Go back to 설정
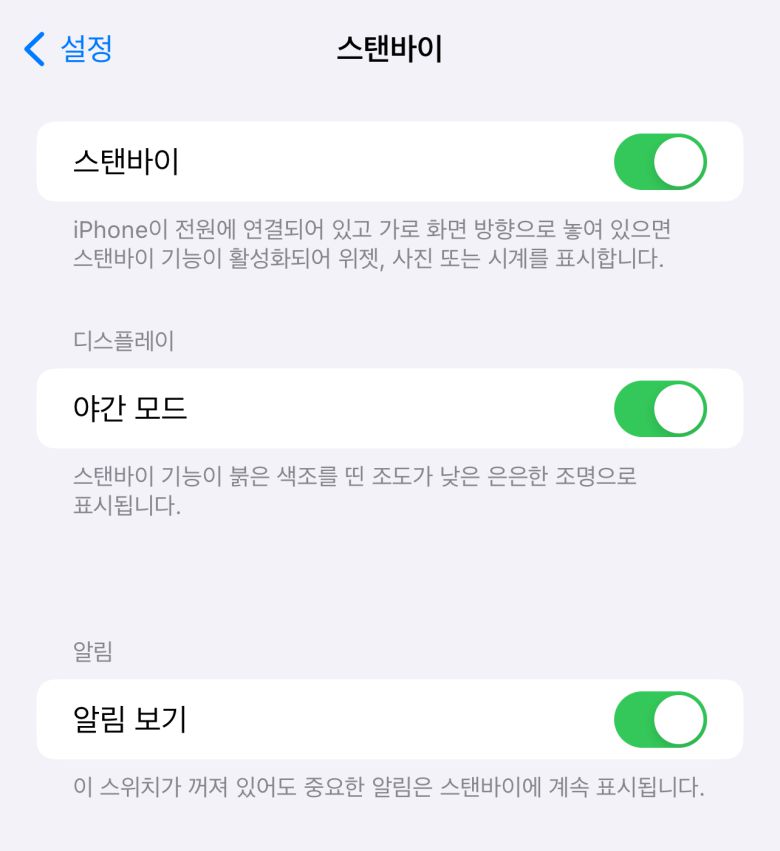Screen dimensions: 780x851 pos(68,48)
